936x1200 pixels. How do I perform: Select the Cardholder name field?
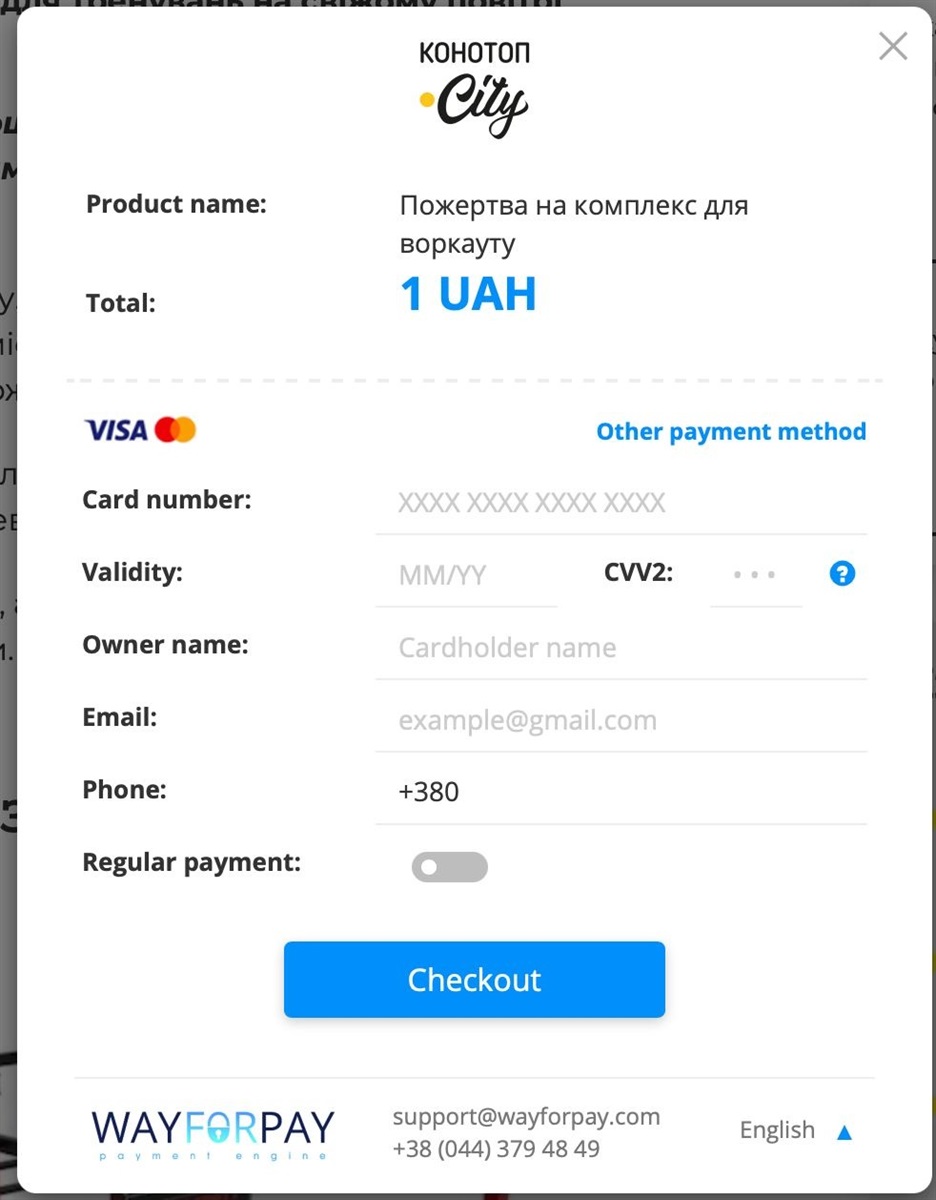tap(620, 648)
